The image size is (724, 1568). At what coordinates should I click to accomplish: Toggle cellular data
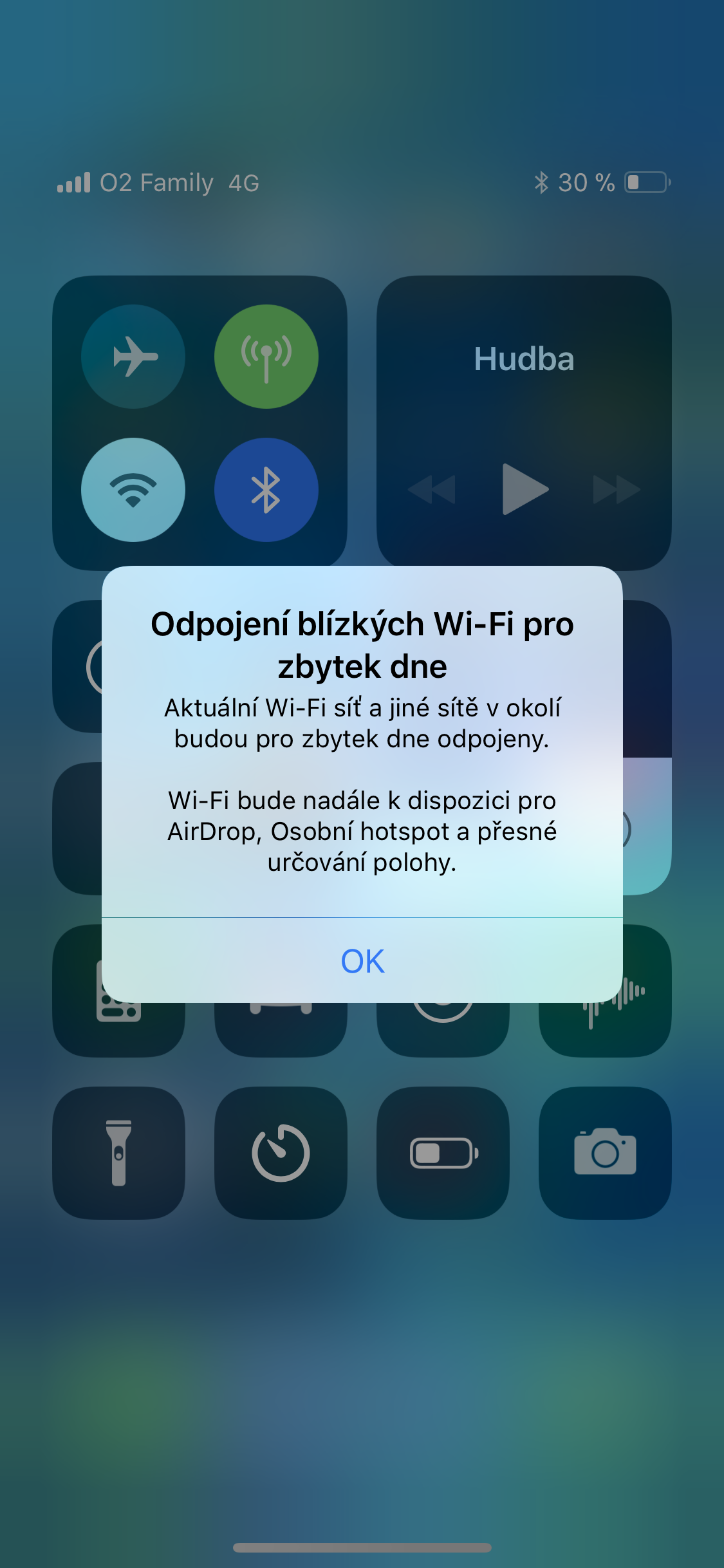point(266,357)
